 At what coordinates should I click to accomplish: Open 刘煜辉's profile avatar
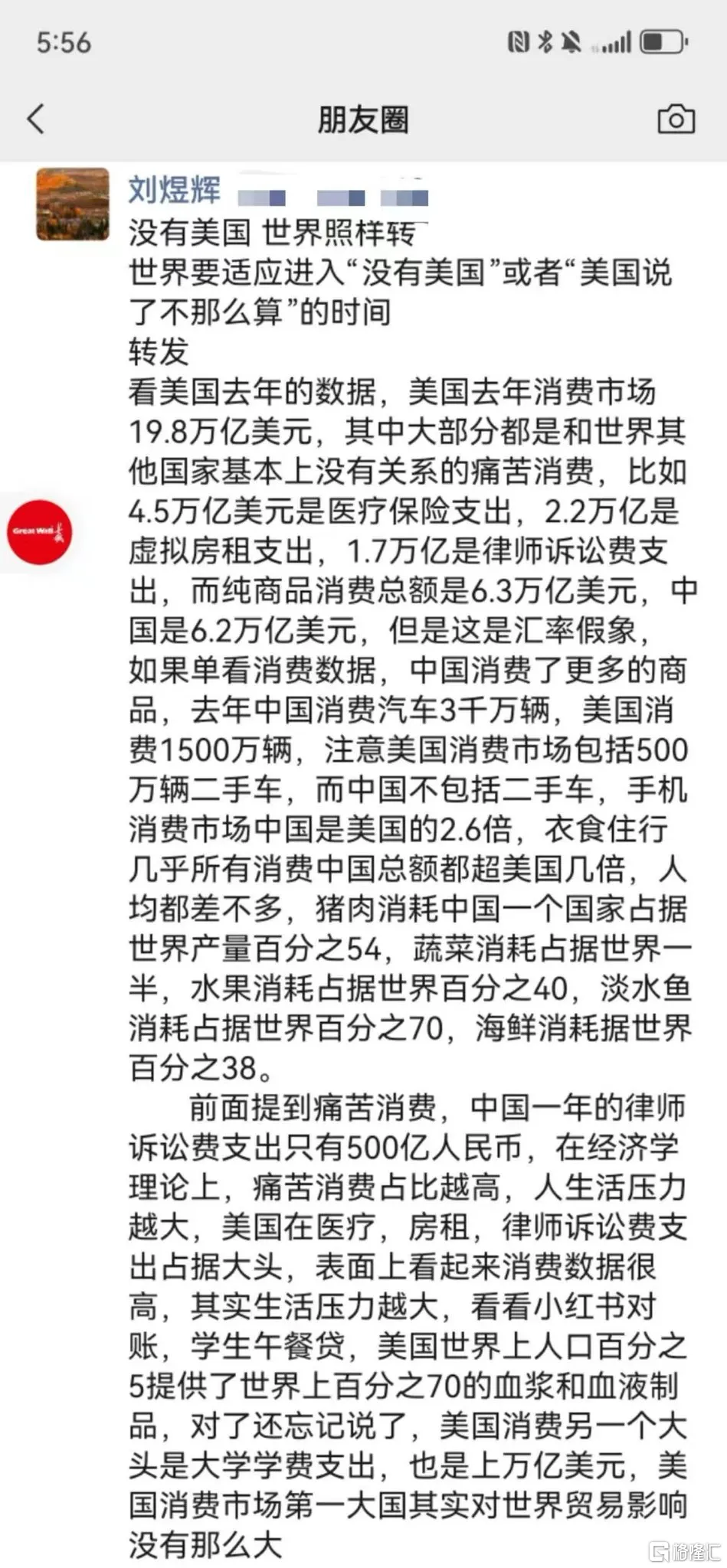click(x=73, y=204)
